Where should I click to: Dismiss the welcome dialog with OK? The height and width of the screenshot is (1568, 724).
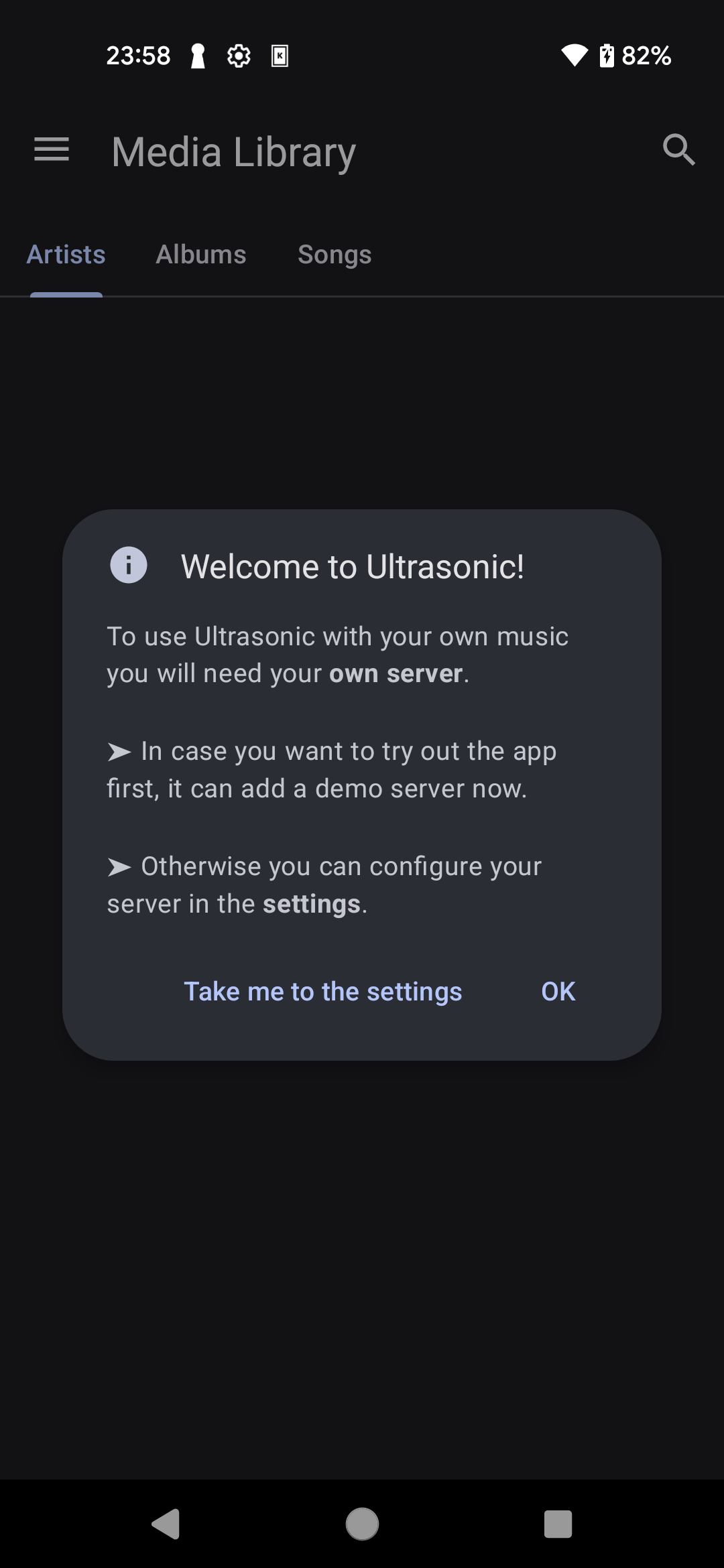coord(558,991)
